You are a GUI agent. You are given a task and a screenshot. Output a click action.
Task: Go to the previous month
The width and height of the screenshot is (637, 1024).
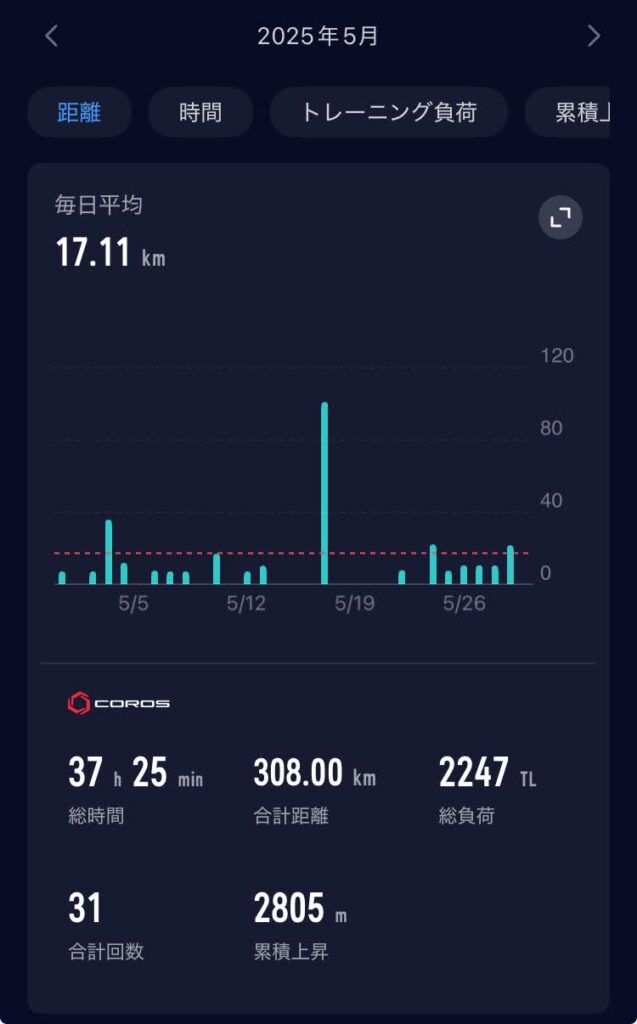pos(52,37)
